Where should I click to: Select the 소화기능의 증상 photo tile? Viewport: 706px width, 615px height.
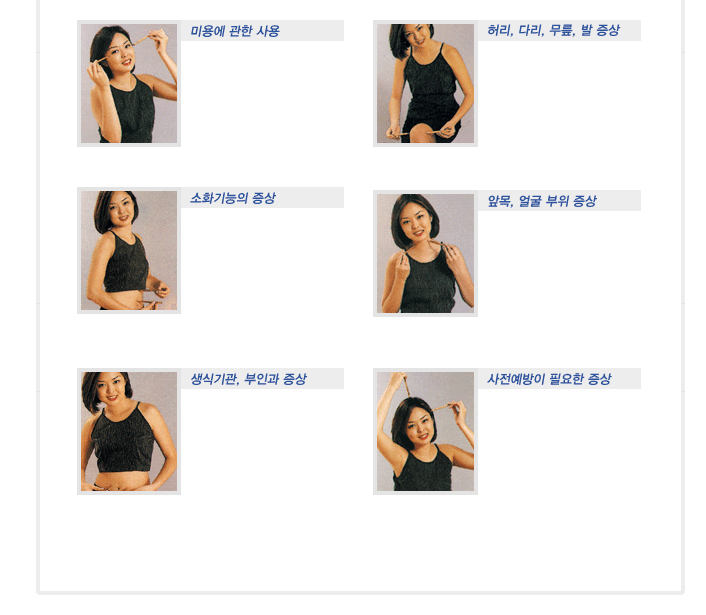pos(129,251)
